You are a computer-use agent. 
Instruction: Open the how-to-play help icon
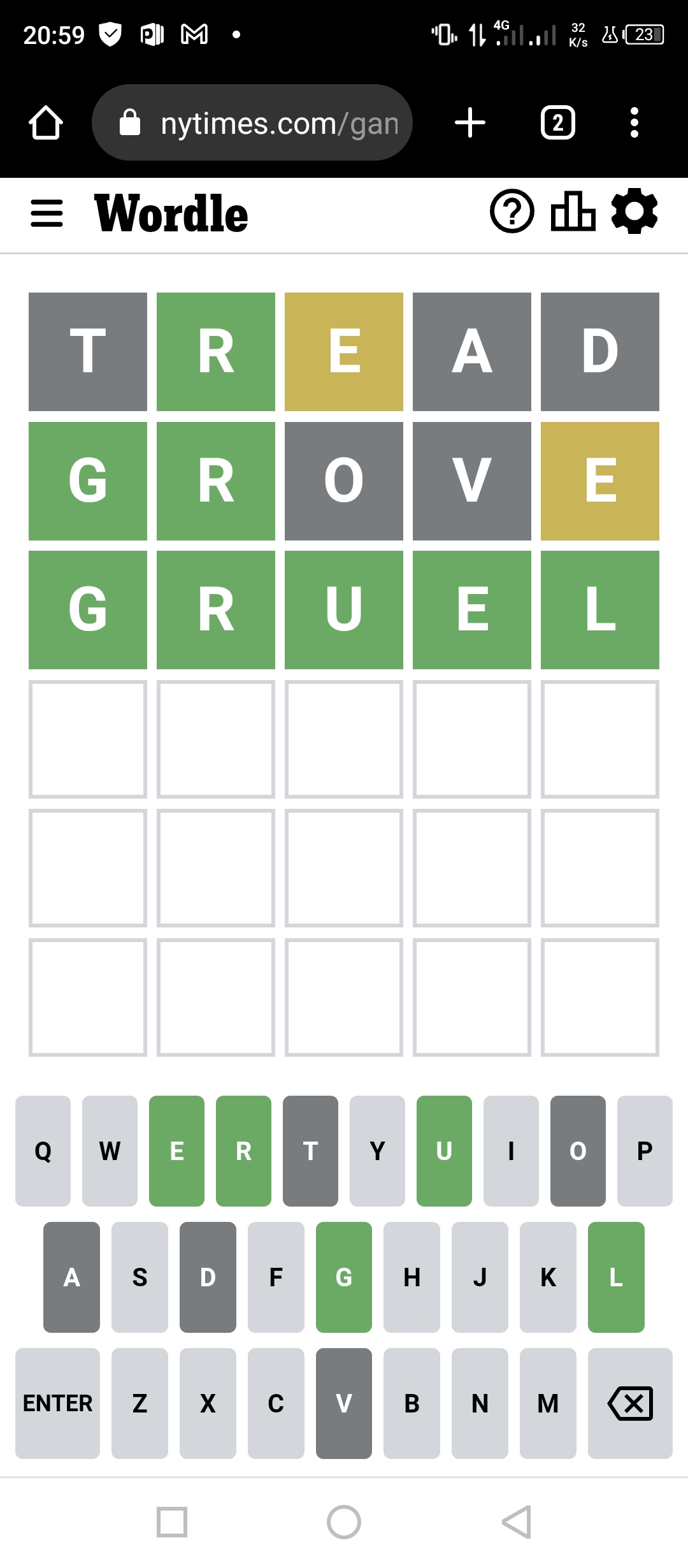[x=512, y=212]
